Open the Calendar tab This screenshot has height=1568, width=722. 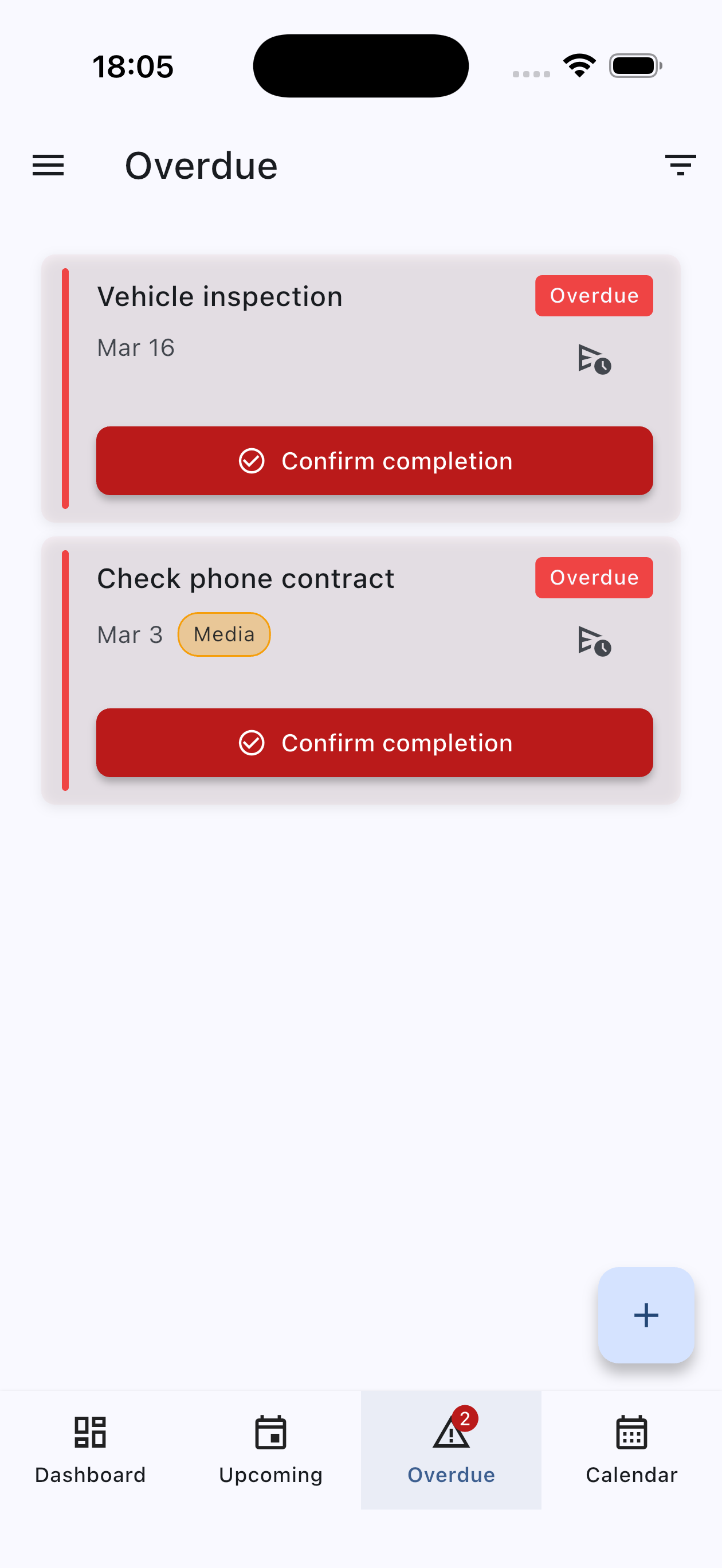tap(631, 1449)
